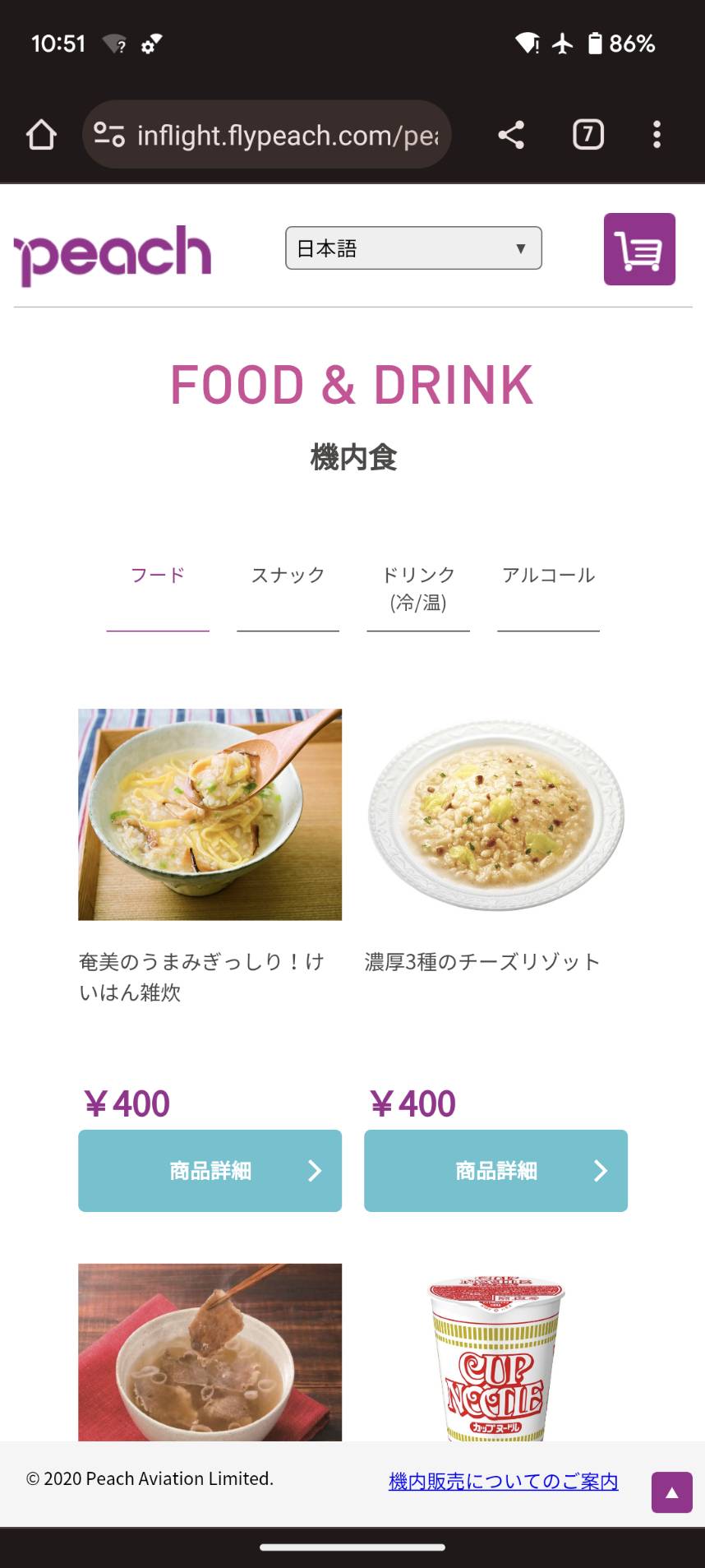Open the Cup Noodle product image
Viewport: 705px width, 1568px height.
[x=495, y=1357]
